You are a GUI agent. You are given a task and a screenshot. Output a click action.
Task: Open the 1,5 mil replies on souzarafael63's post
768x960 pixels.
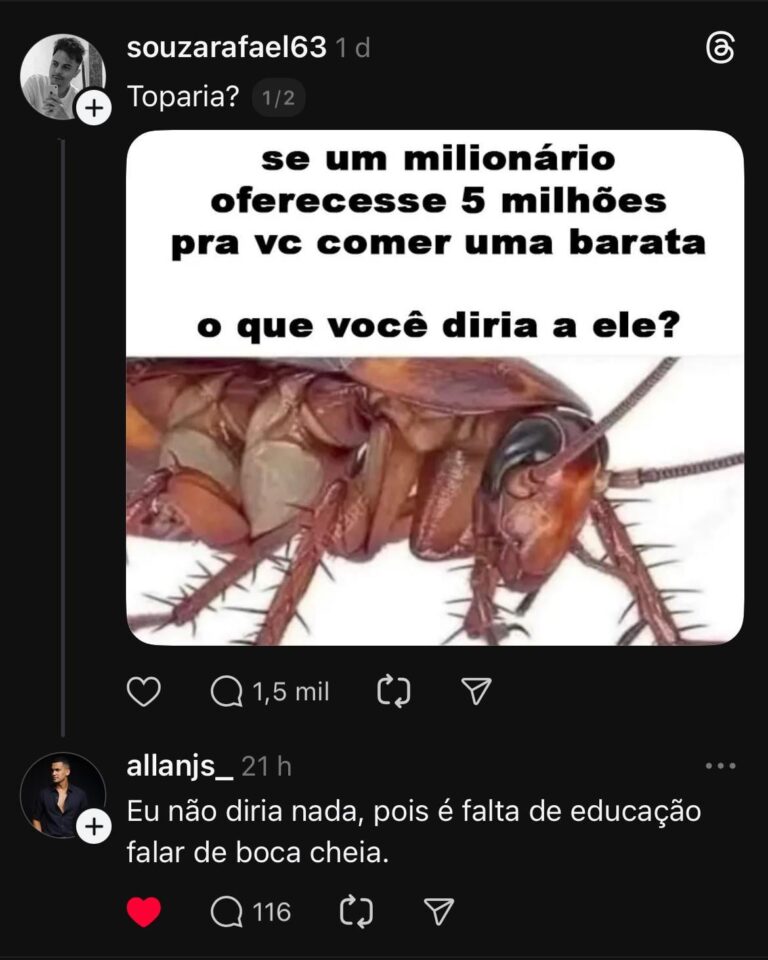270,691
